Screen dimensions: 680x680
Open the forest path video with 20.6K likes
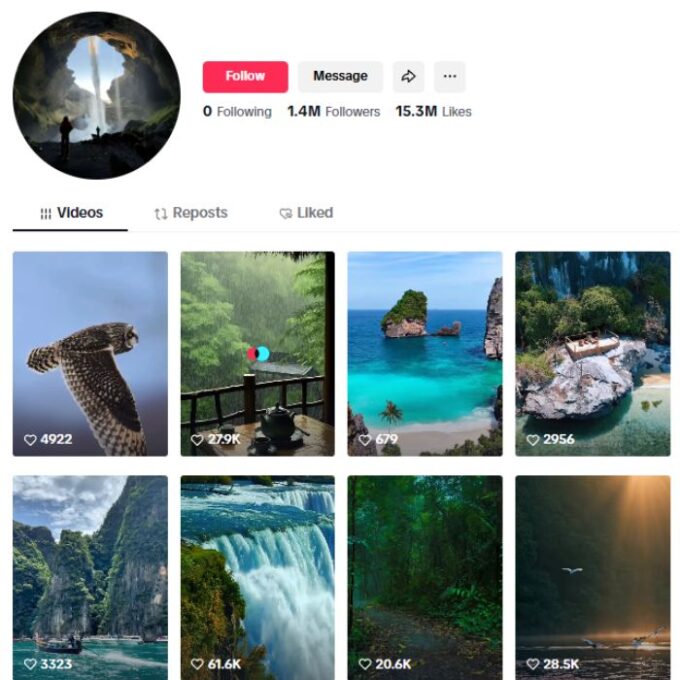pos(424,575)
